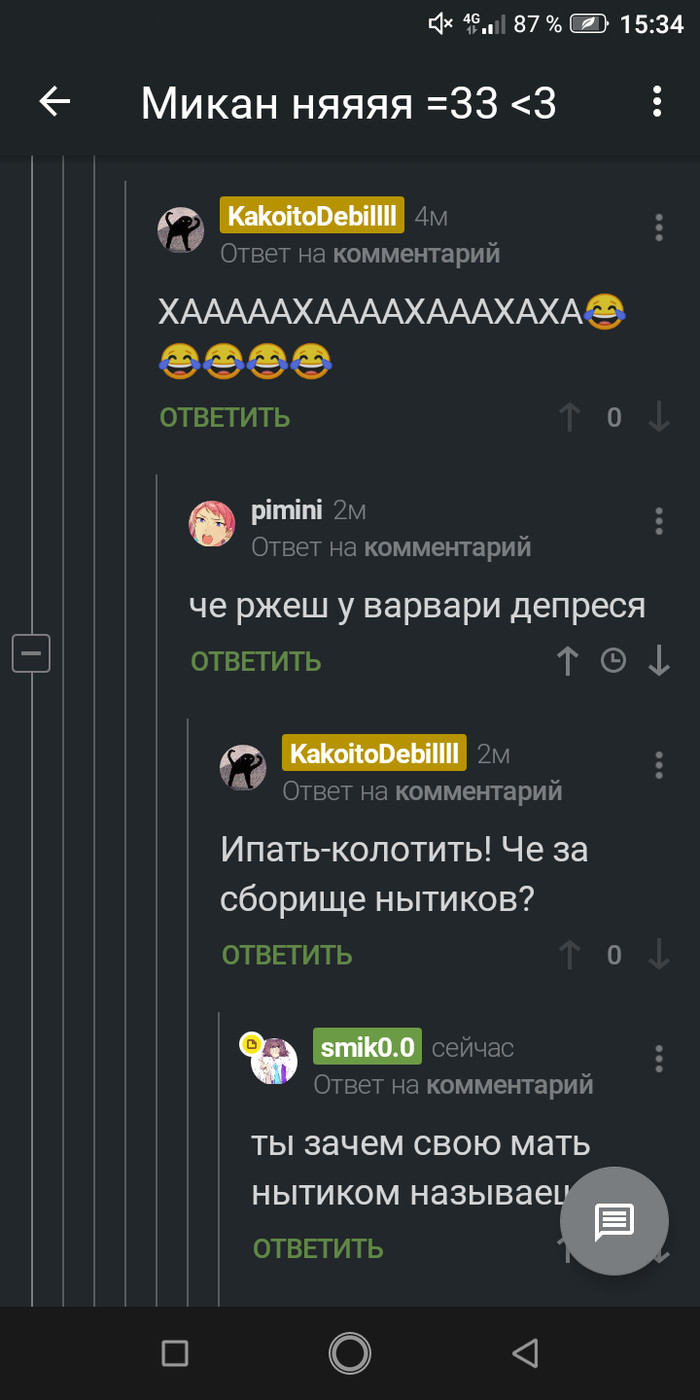Downvote the ХААААХАААХА comment
Screen dimensions: 700x1400
[x=659, y=417]
